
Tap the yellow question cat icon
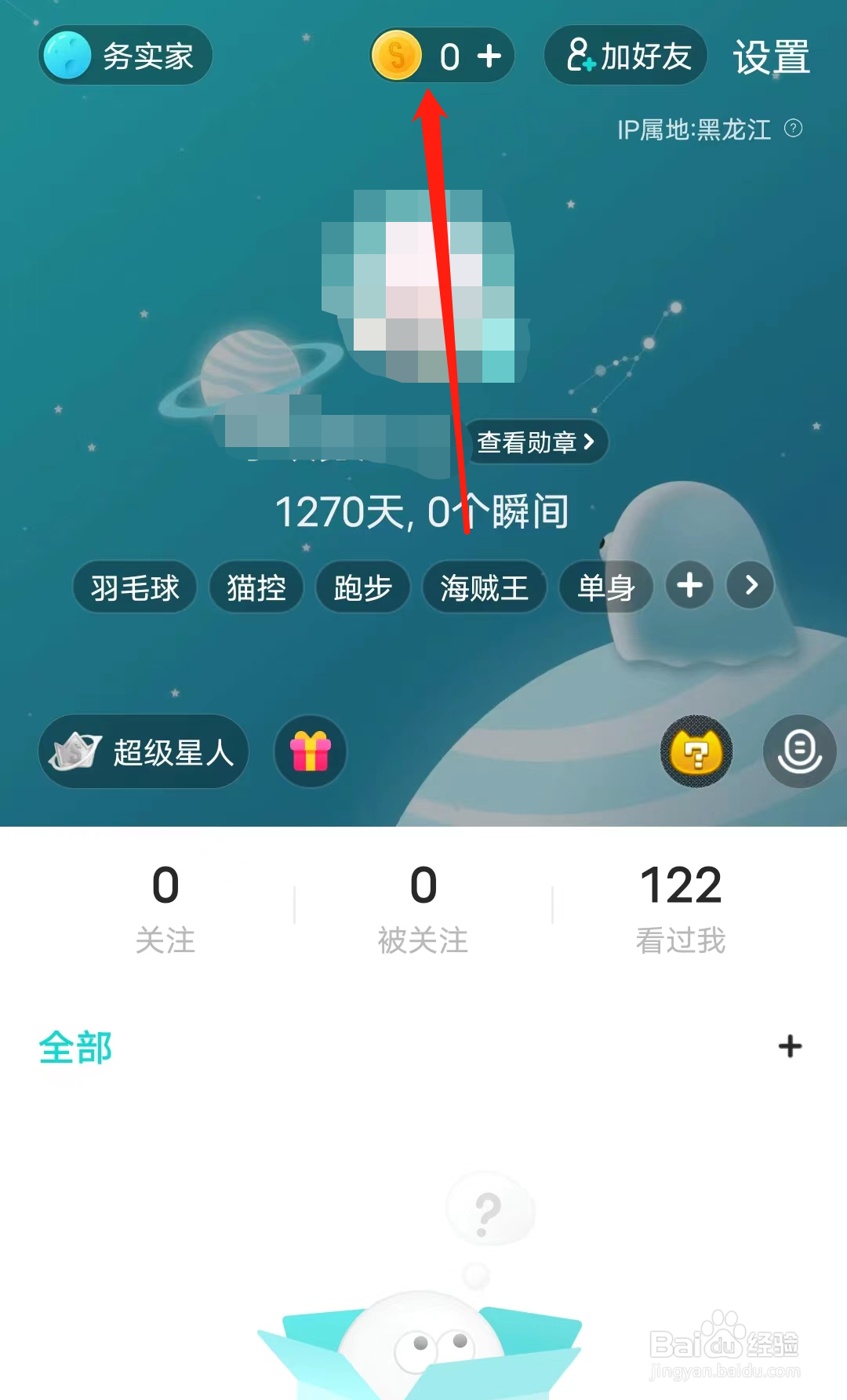pyautogui.click(x=696, y=751)
